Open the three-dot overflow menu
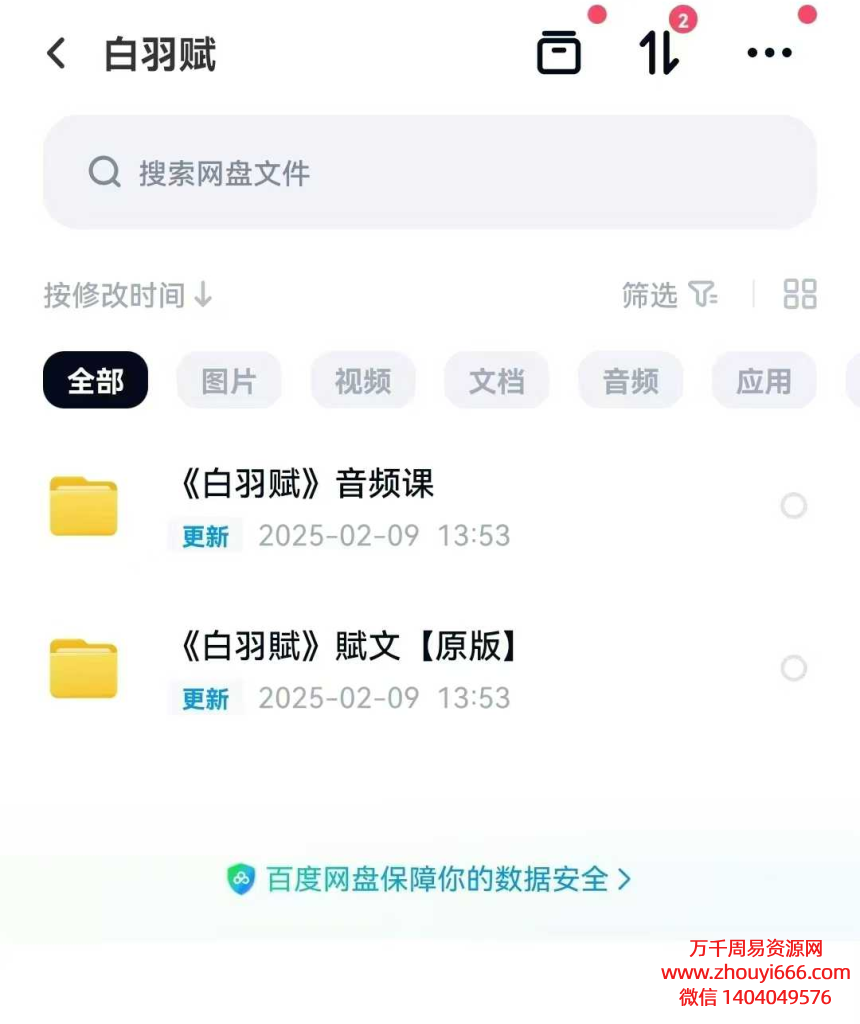 769,54
